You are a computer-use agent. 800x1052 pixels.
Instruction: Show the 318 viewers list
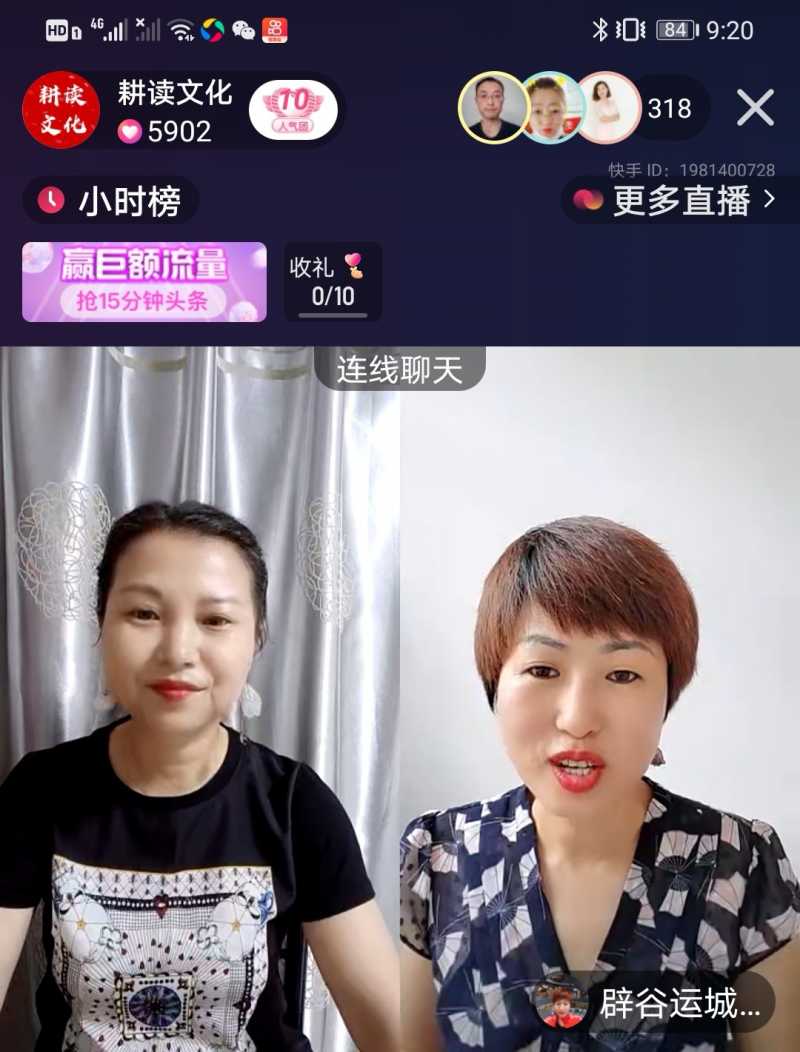point(669,108)
